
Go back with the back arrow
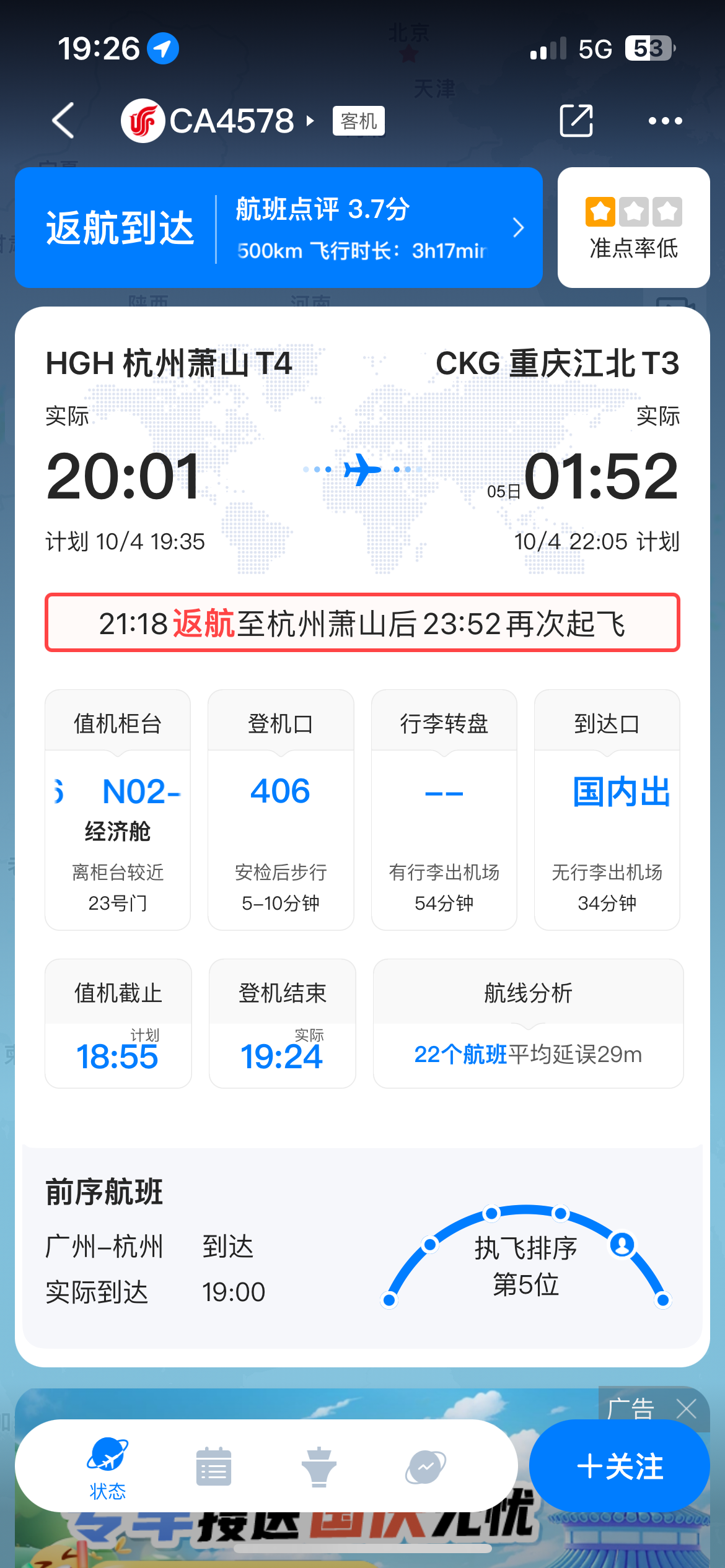click(63, 120)
